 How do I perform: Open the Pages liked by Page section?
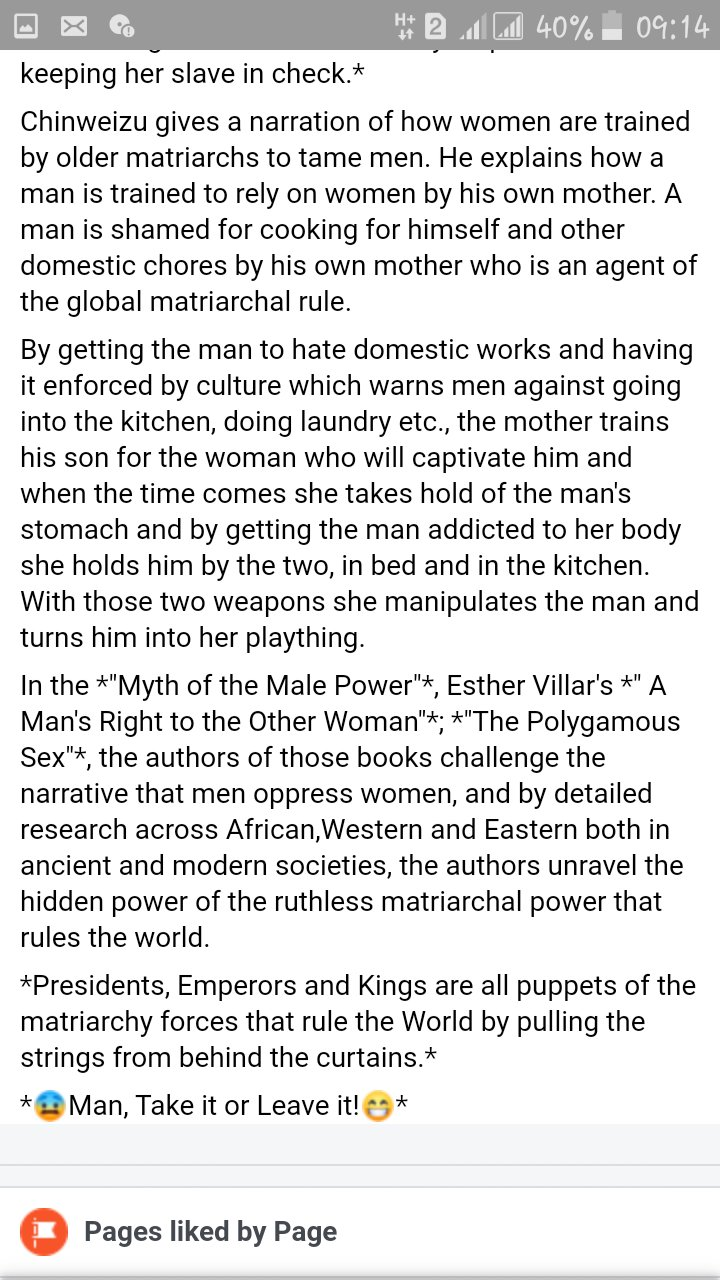[x=210, y=1231]
